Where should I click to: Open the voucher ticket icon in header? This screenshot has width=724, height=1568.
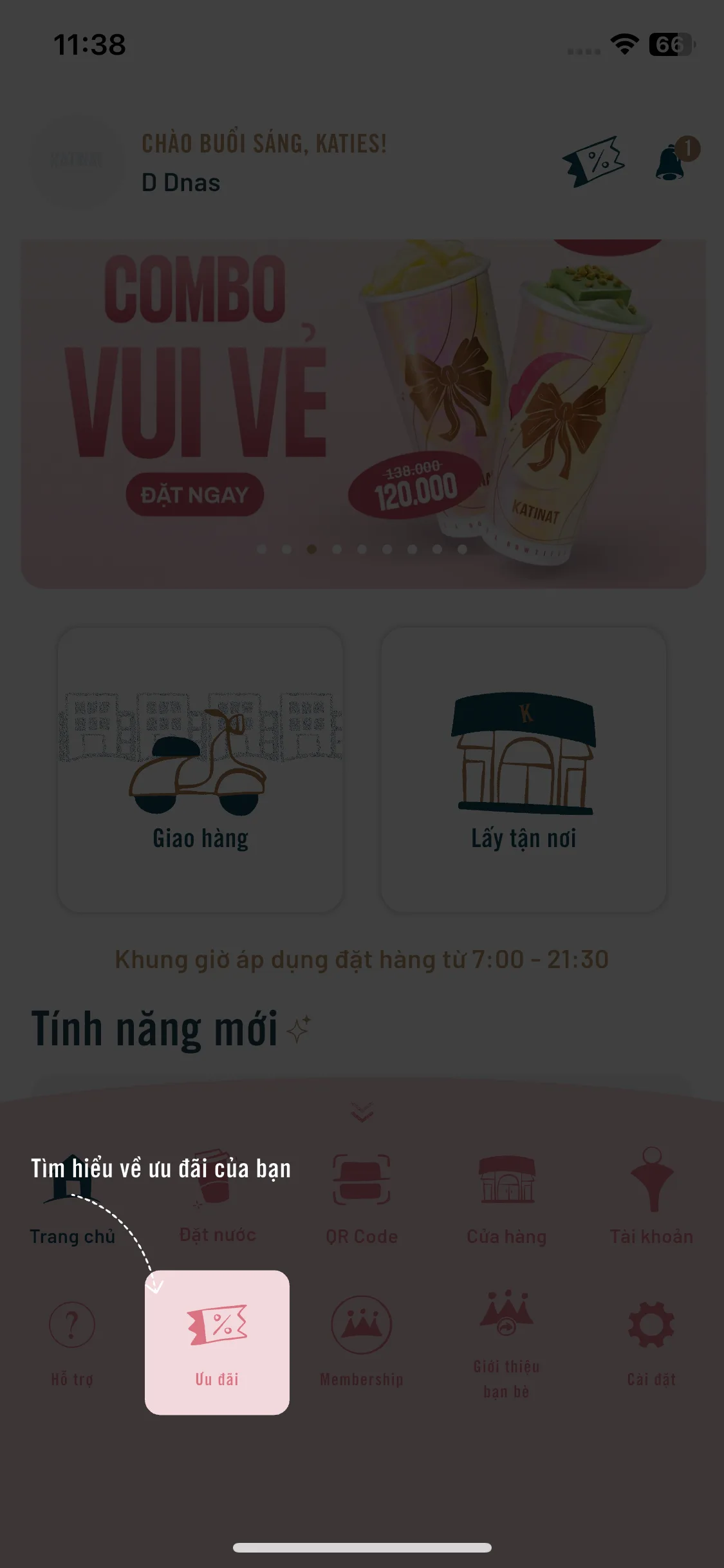click(593, 162)
